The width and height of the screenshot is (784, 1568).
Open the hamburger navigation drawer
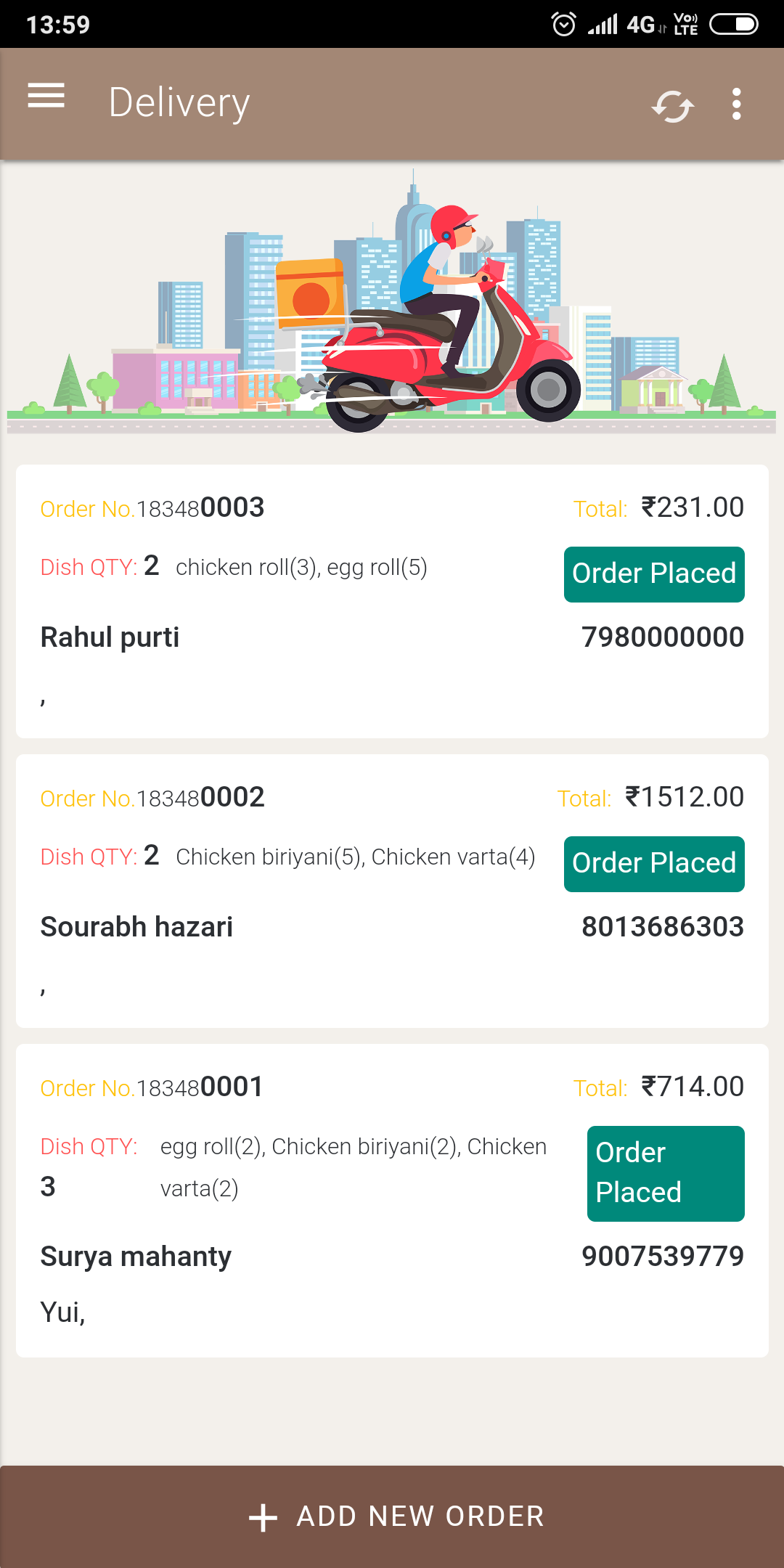(x=46, y=96)
